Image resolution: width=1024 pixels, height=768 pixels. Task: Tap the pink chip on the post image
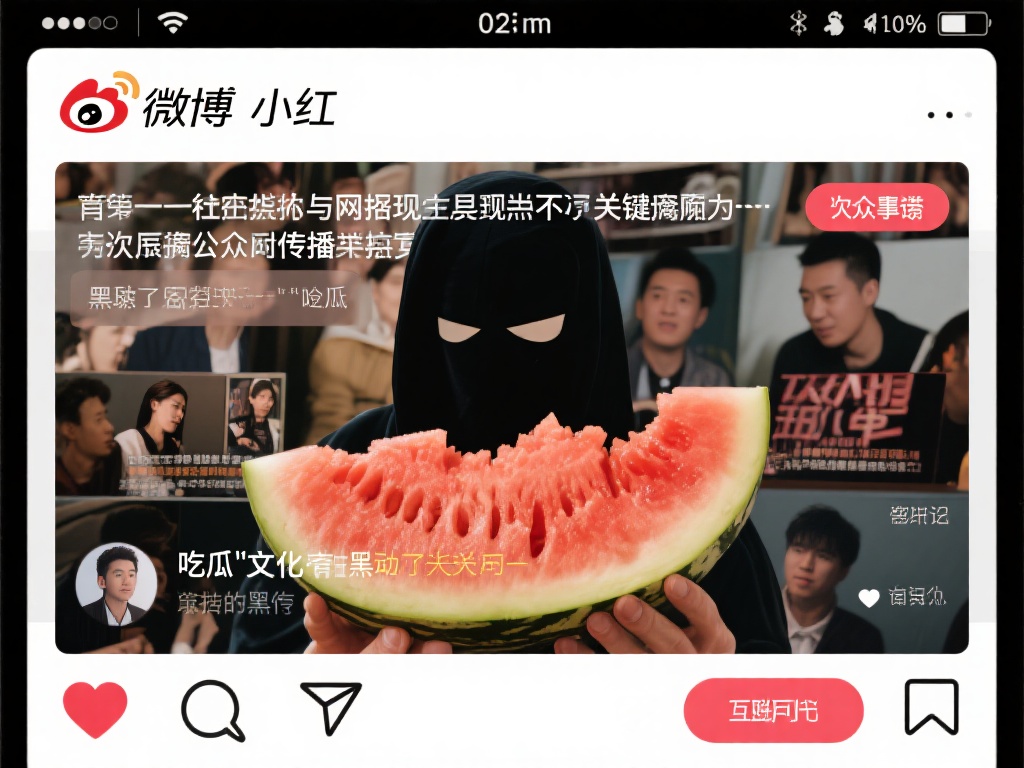click(876, 207)
